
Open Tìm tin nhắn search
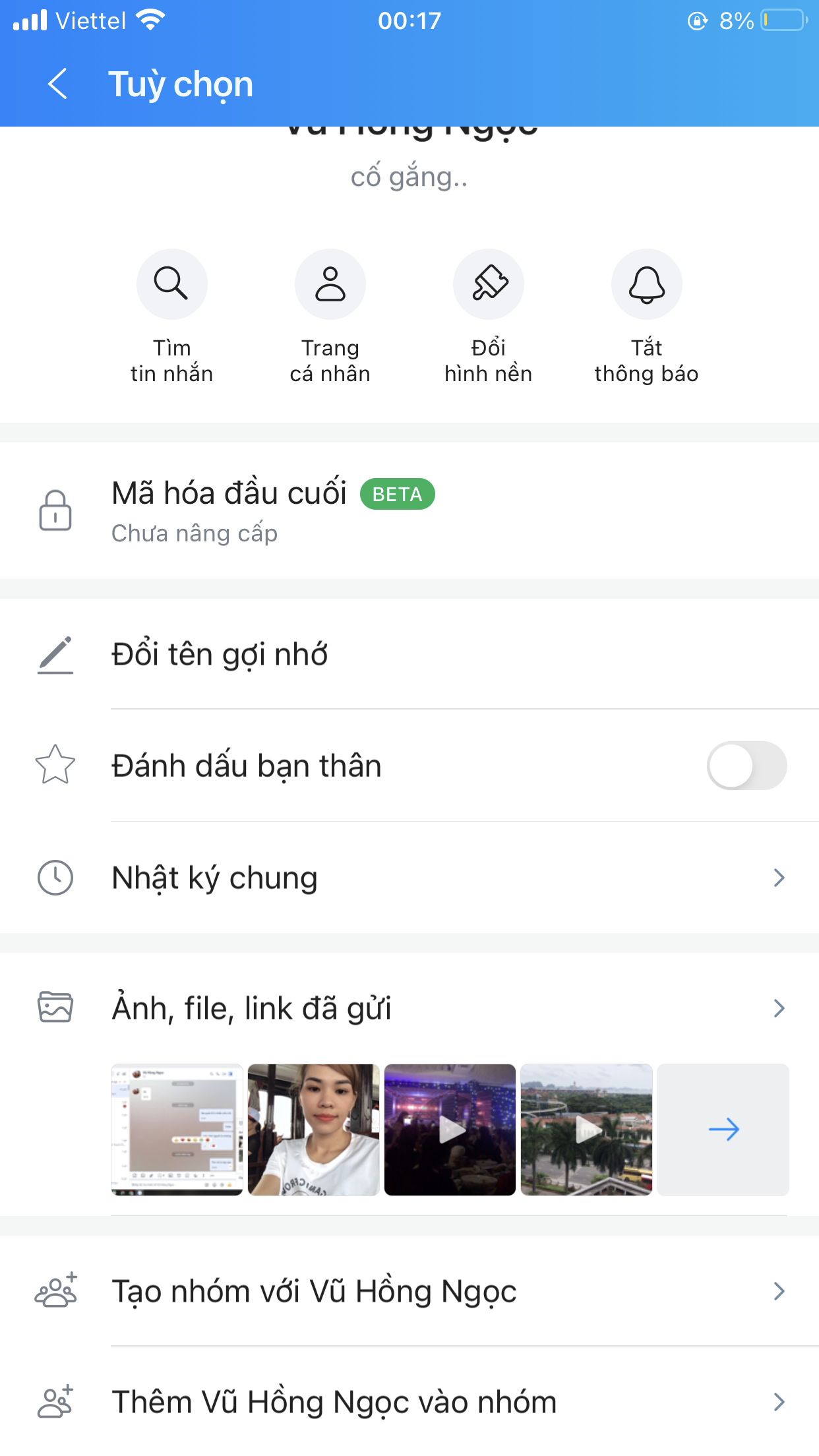point(171,284)
